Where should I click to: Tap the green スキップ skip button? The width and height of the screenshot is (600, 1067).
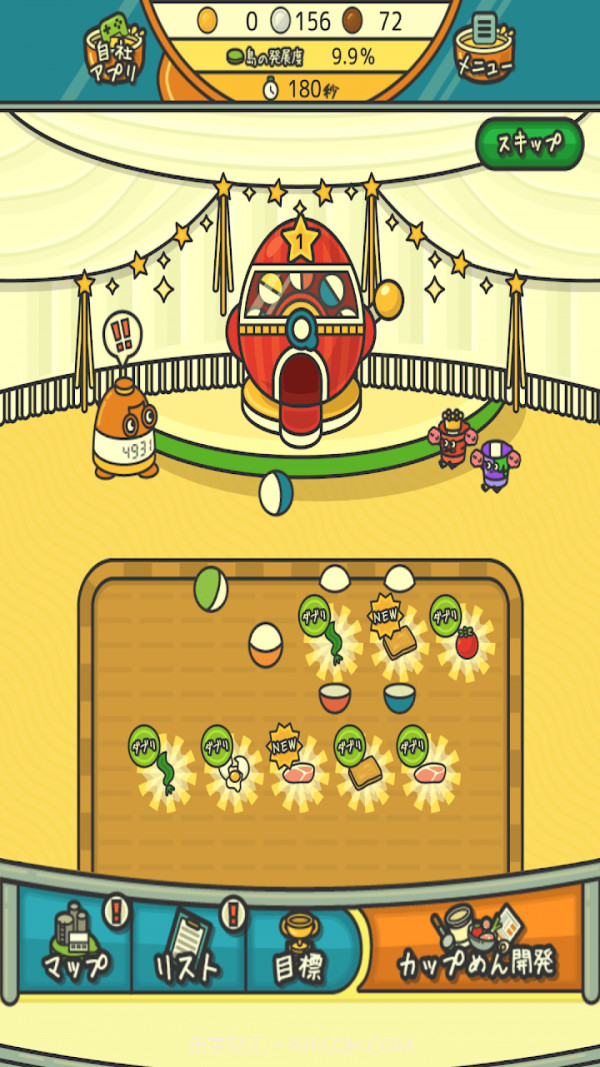pyautogui.click(x=529, y=144)
